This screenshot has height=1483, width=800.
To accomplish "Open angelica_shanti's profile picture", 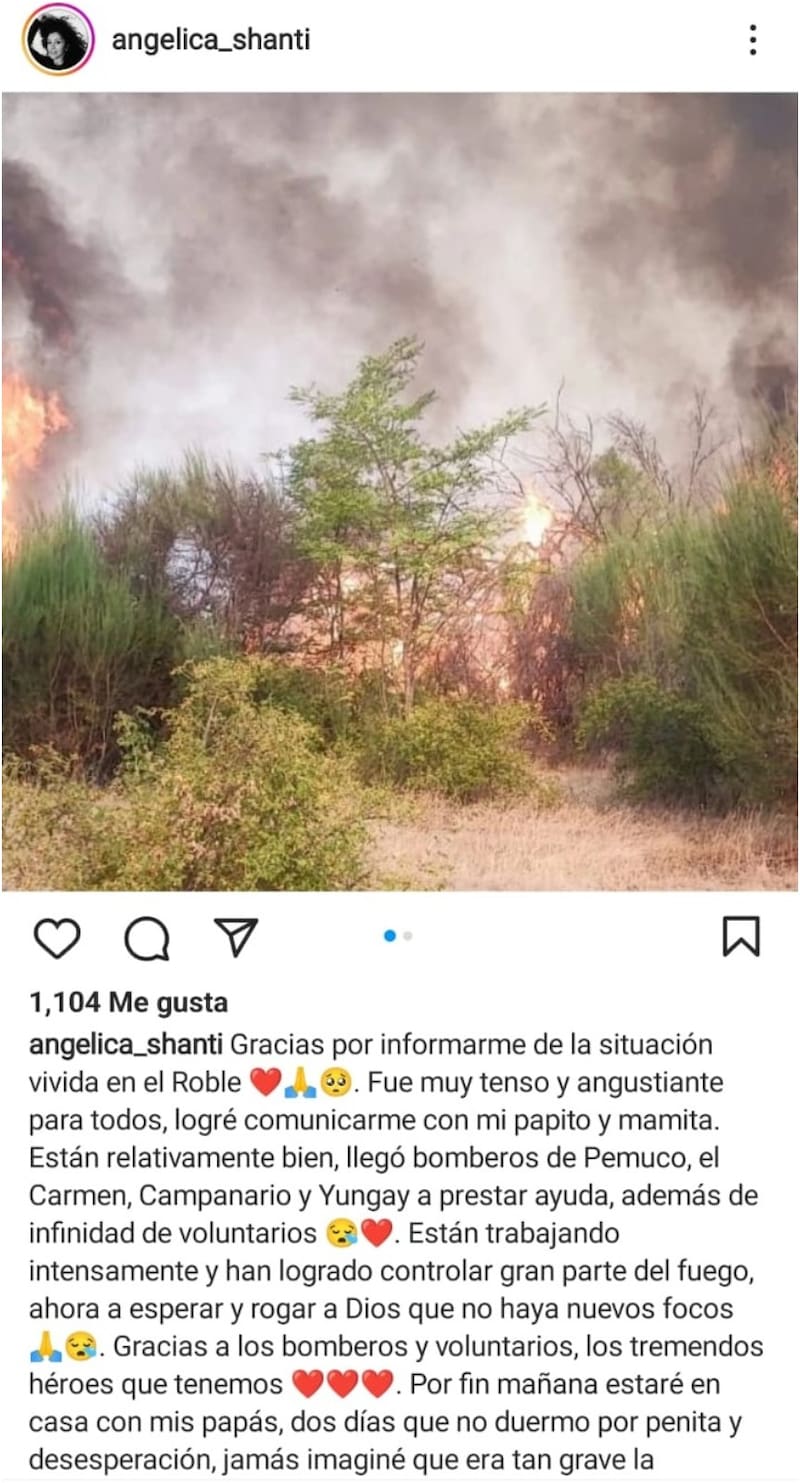I will [58, 40].
